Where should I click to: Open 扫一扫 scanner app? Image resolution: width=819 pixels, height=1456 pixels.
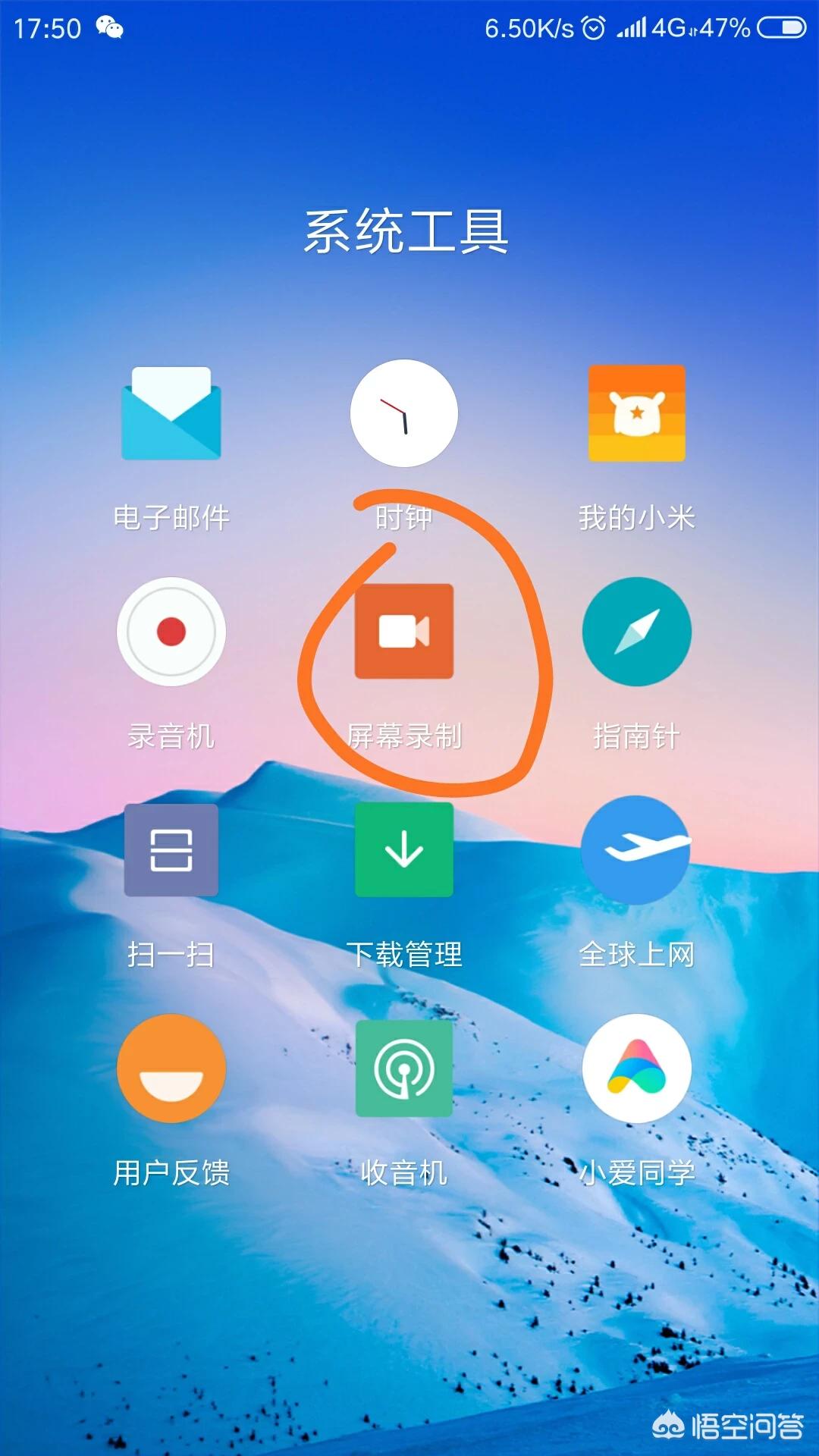[171, 850]
